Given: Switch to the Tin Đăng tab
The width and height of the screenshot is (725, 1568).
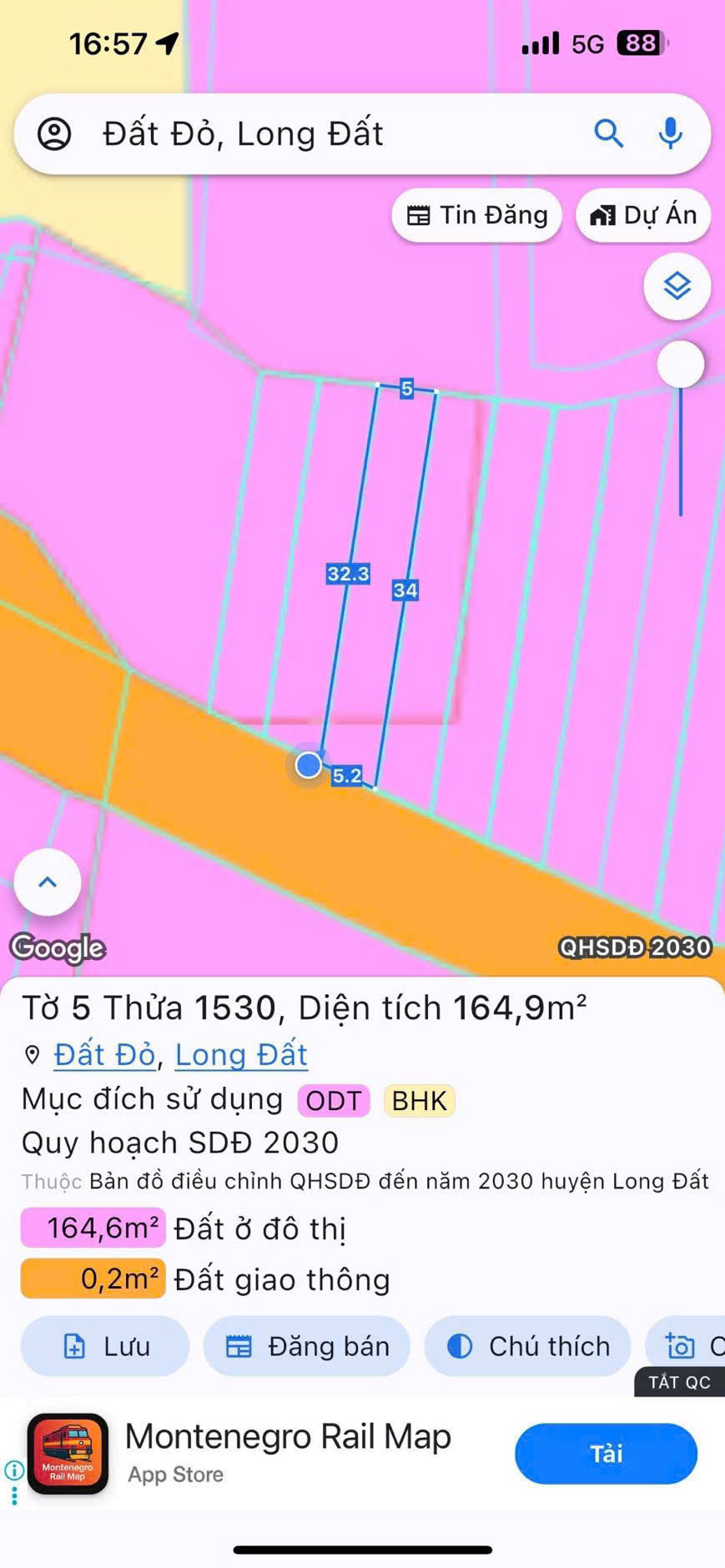Looking at the screenshot, I should pyautogui.click(x=476, y=215).
